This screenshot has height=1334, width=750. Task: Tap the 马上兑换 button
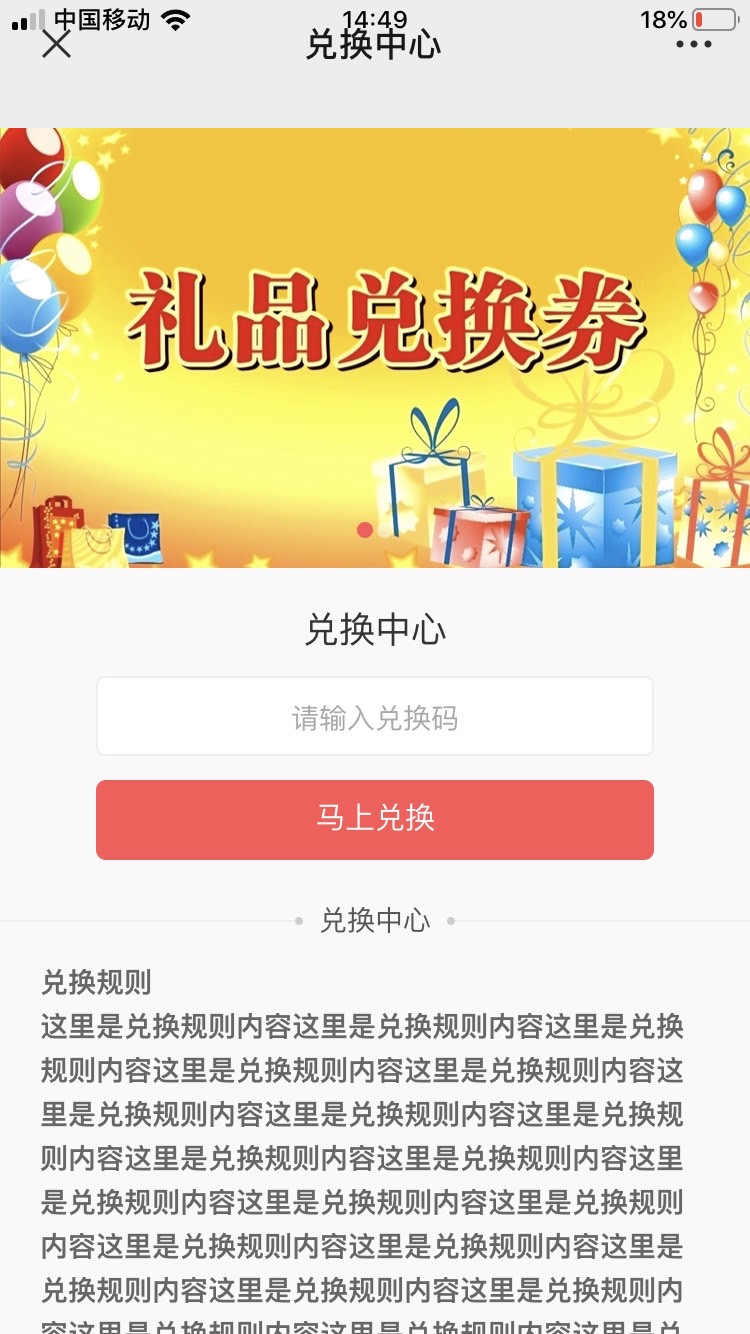375,819
